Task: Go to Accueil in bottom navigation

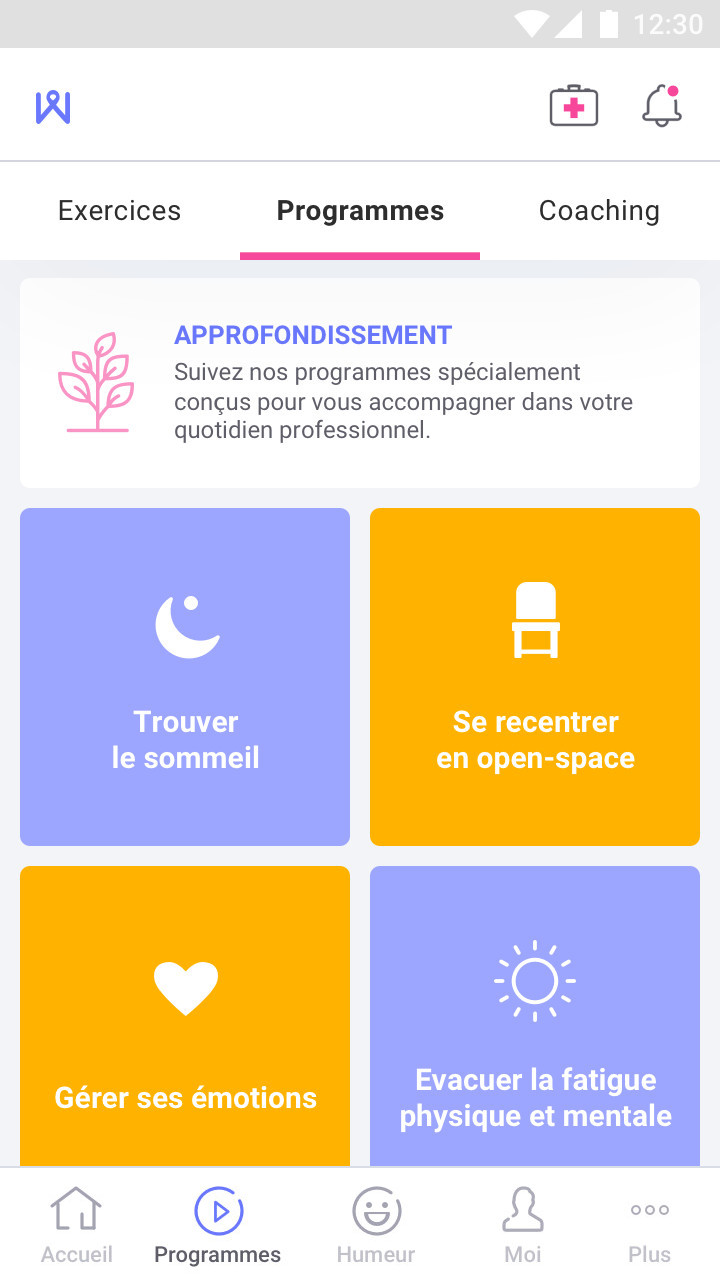Action: (77, 1225)
